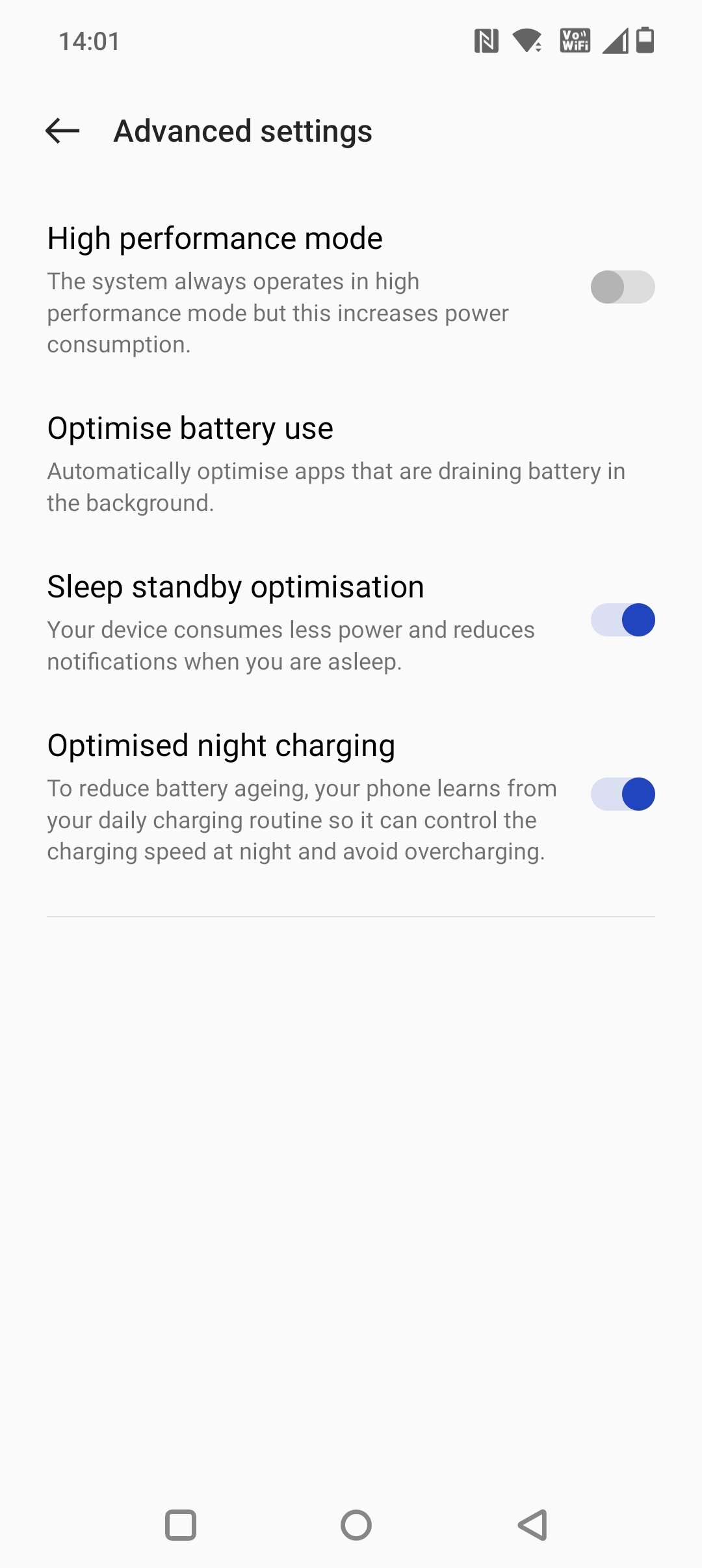
Task: Go back from Advanced settings
Action: point(62,131)
